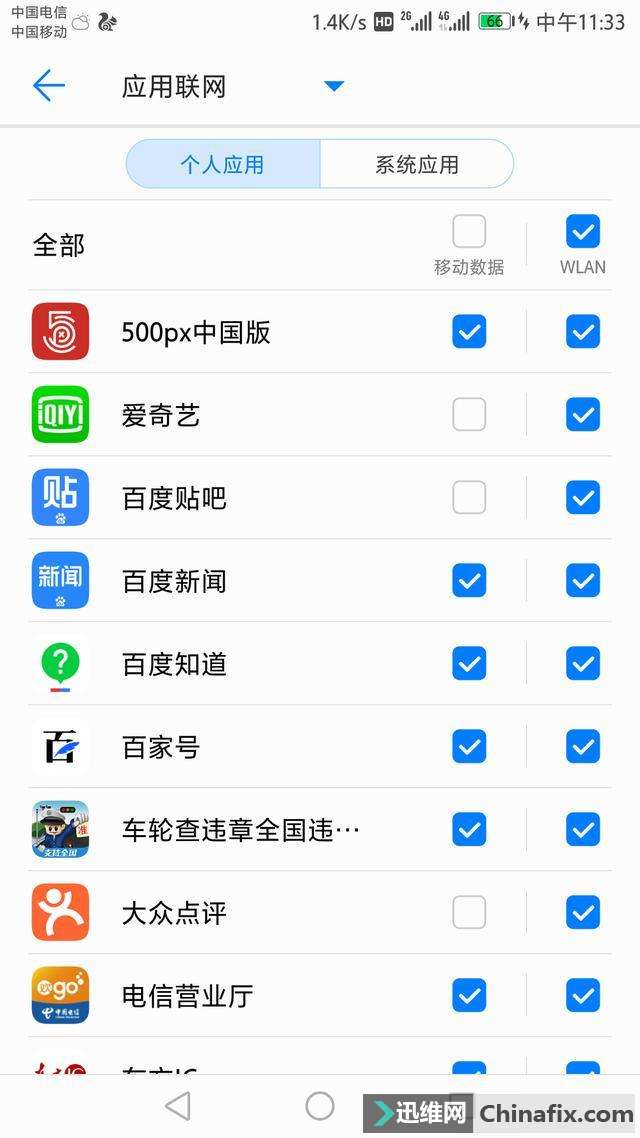Disable mobile data for 500px中国版
This screenshot has width=640, height=1138.
tap(469, 332)
